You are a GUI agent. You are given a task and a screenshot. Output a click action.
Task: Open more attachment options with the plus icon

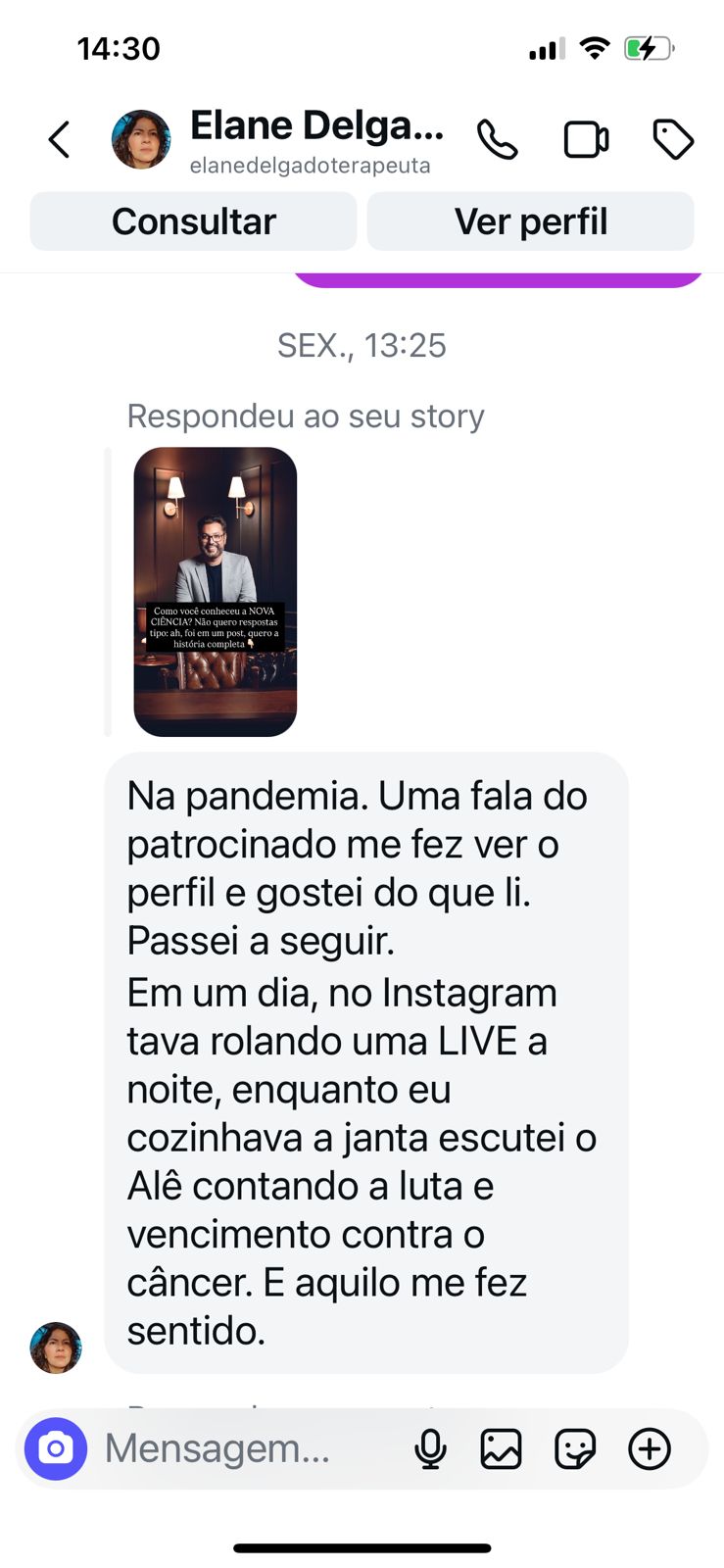pos(649,1448)
